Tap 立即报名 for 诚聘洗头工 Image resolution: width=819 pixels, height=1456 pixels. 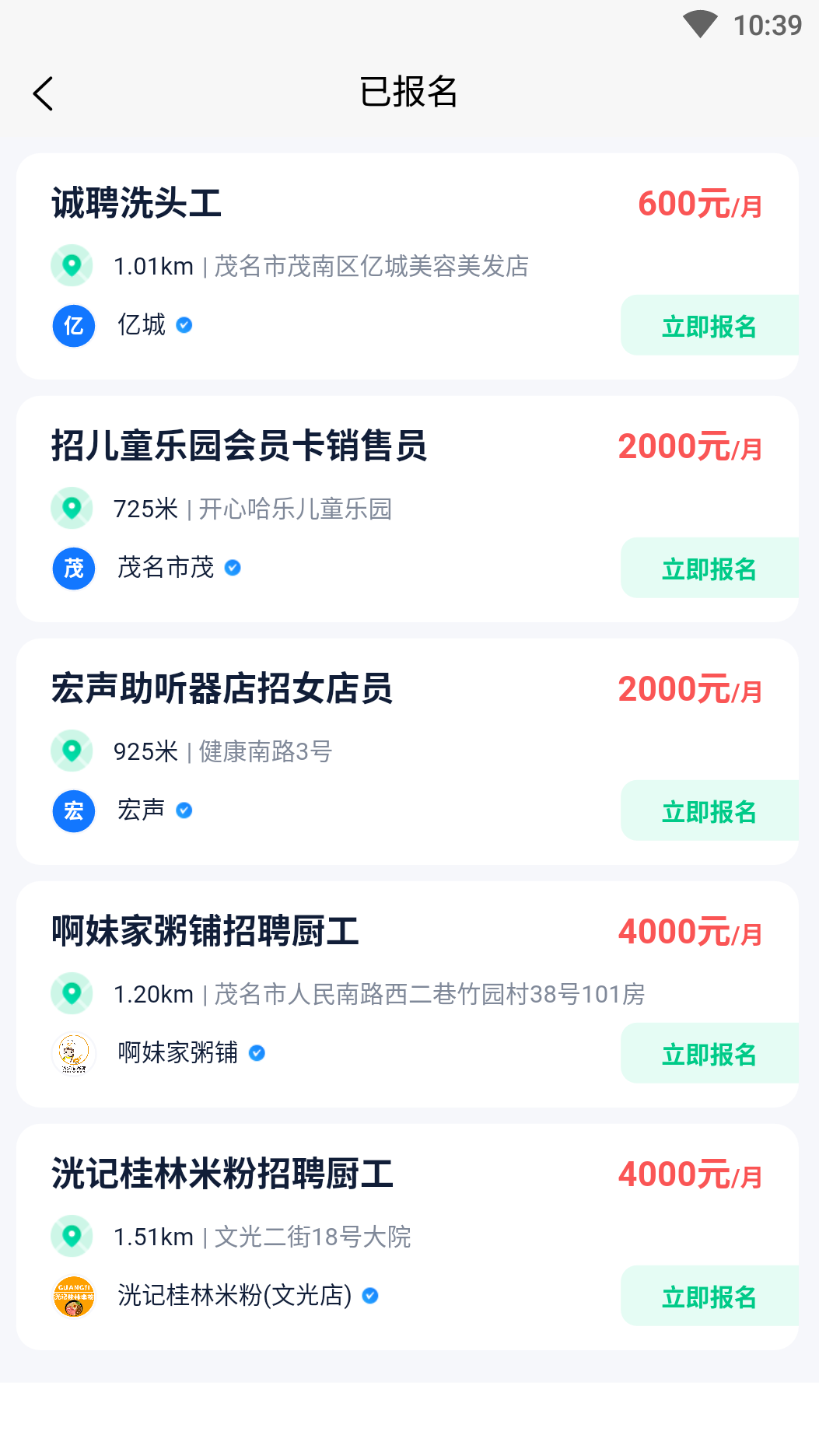(709, 326)
